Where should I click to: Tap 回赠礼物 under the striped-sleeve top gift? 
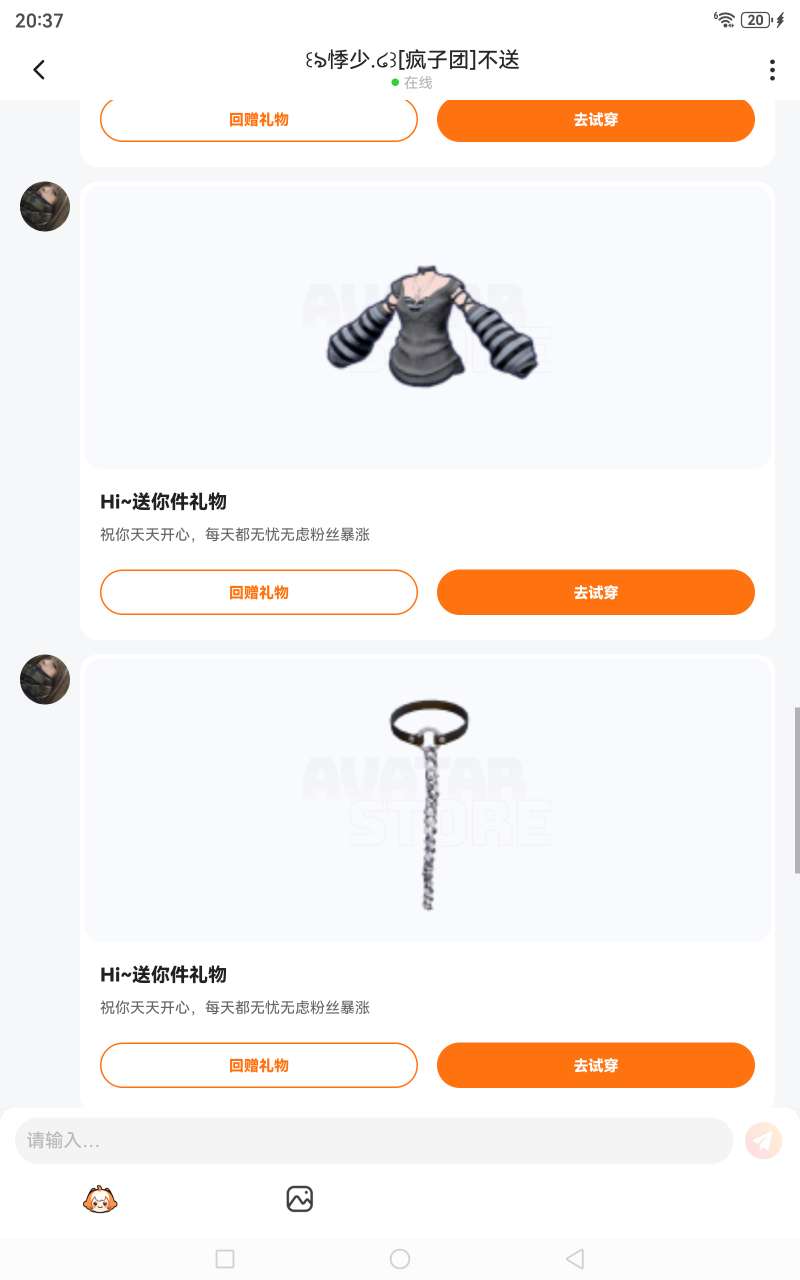pos(259,592)
